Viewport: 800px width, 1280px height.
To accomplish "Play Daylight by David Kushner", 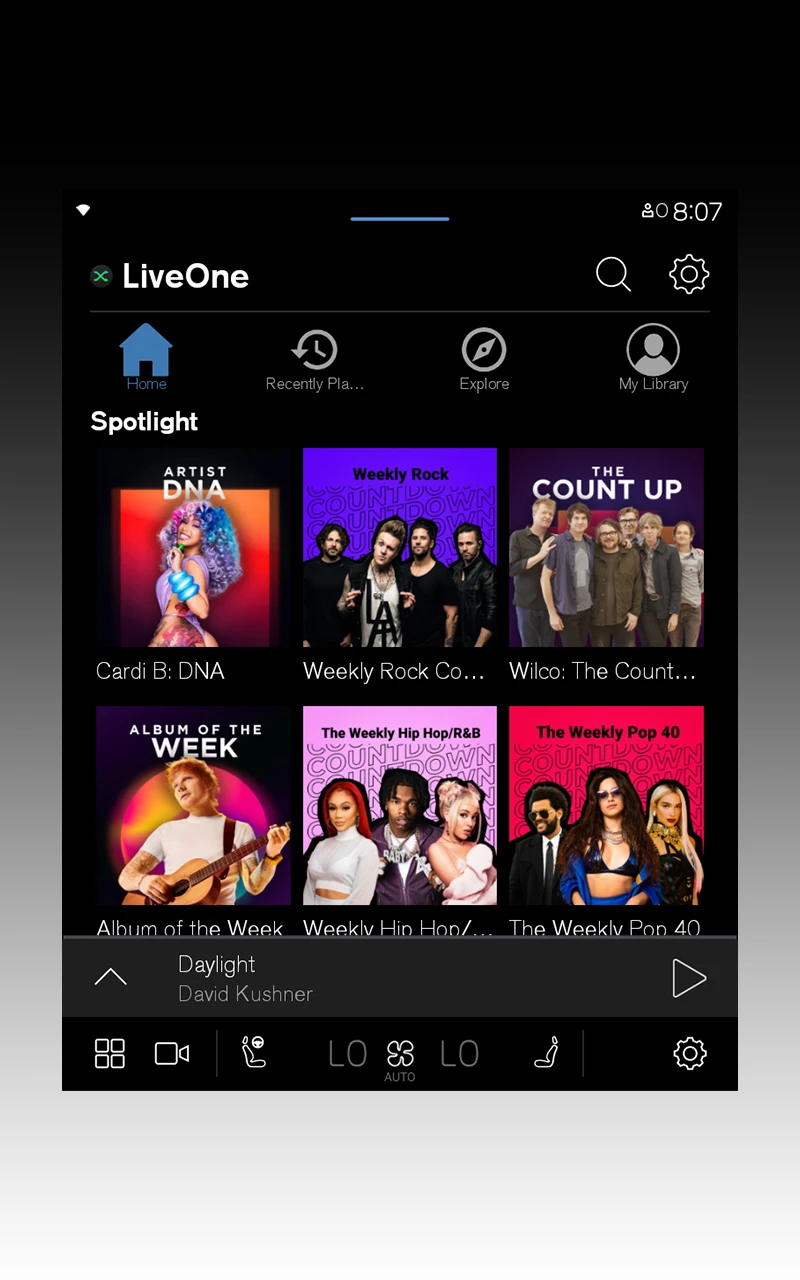I will (x=689, y=978).
